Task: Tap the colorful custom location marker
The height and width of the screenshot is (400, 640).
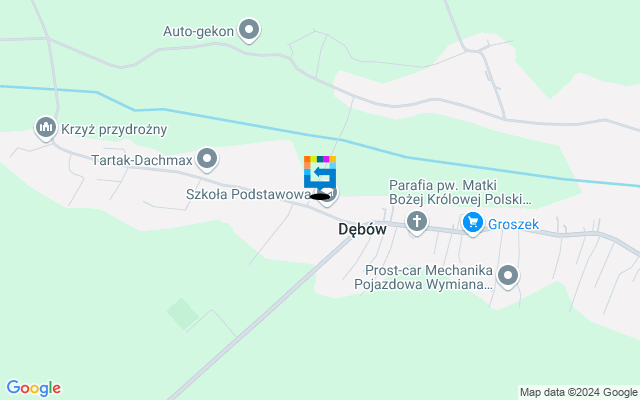Action: [320, 173]
